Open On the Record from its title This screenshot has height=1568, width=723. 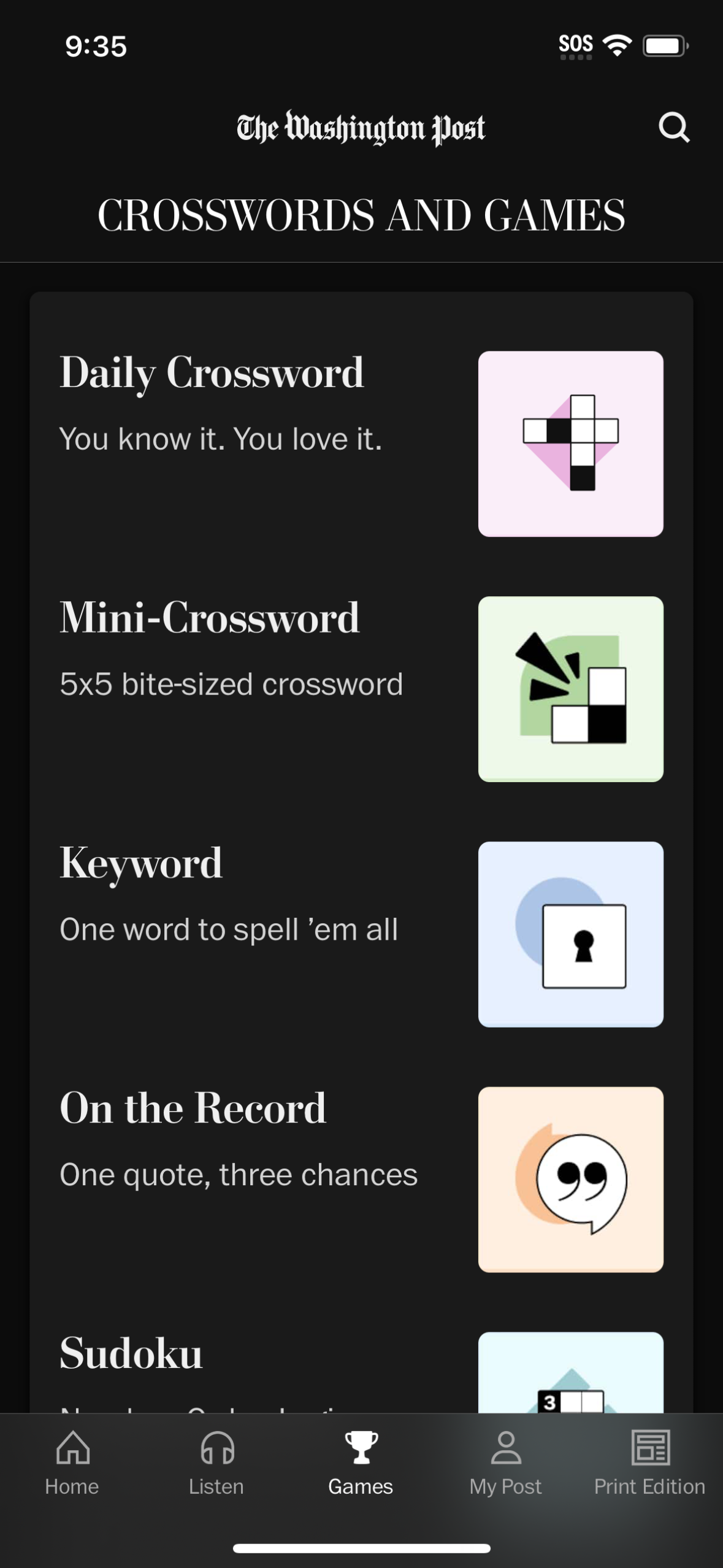coord(192,1107)
